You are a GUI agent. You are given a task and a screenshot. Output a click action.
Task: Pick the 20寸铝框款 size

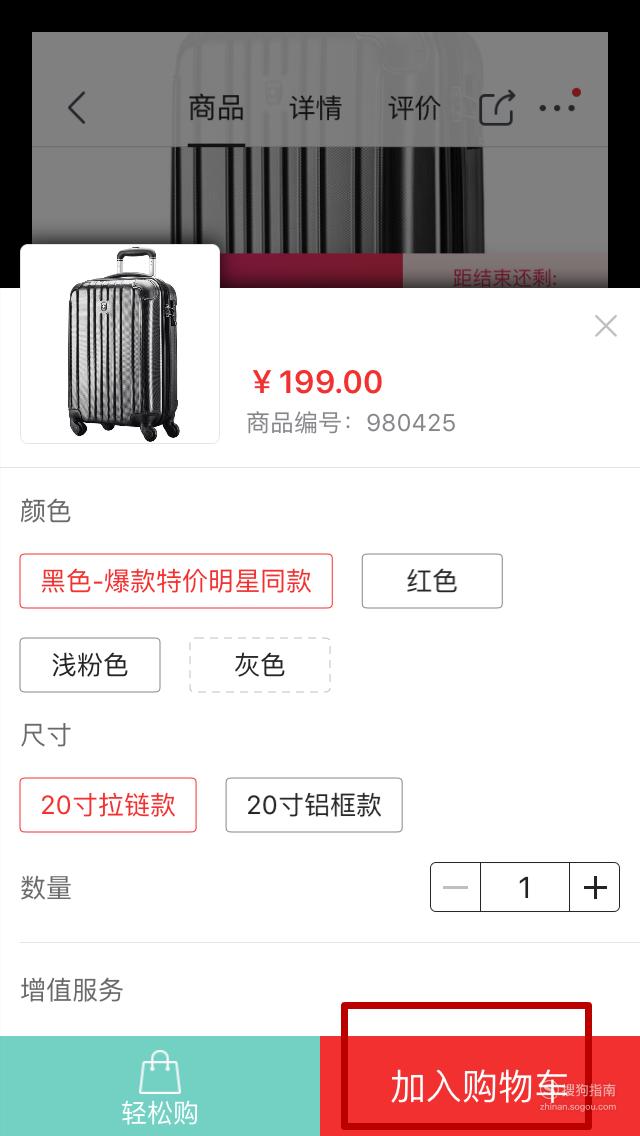click(x=314, y=805)
